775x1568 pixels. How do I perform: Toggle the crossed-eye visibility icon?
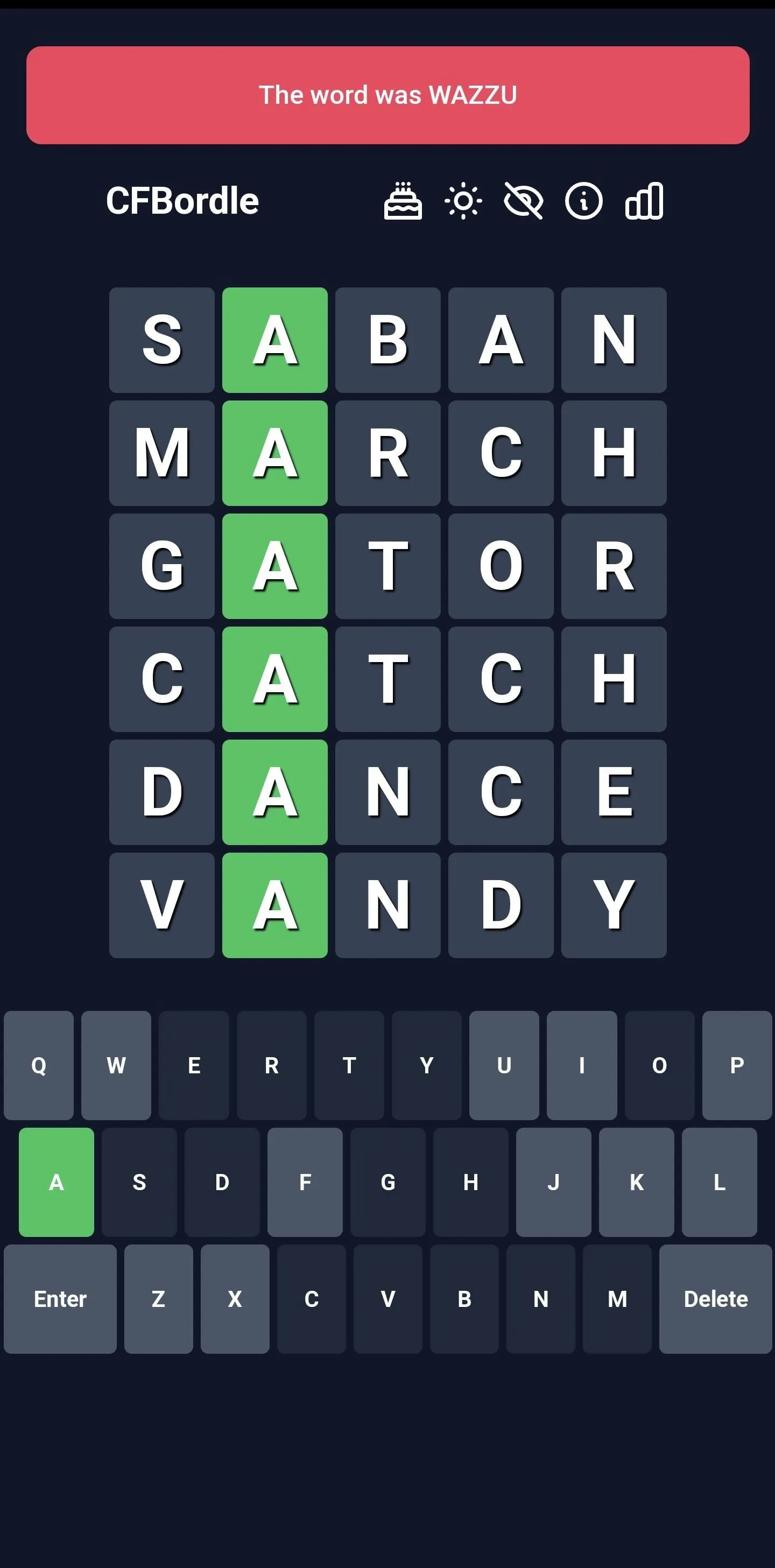click(x=523, y=201)
